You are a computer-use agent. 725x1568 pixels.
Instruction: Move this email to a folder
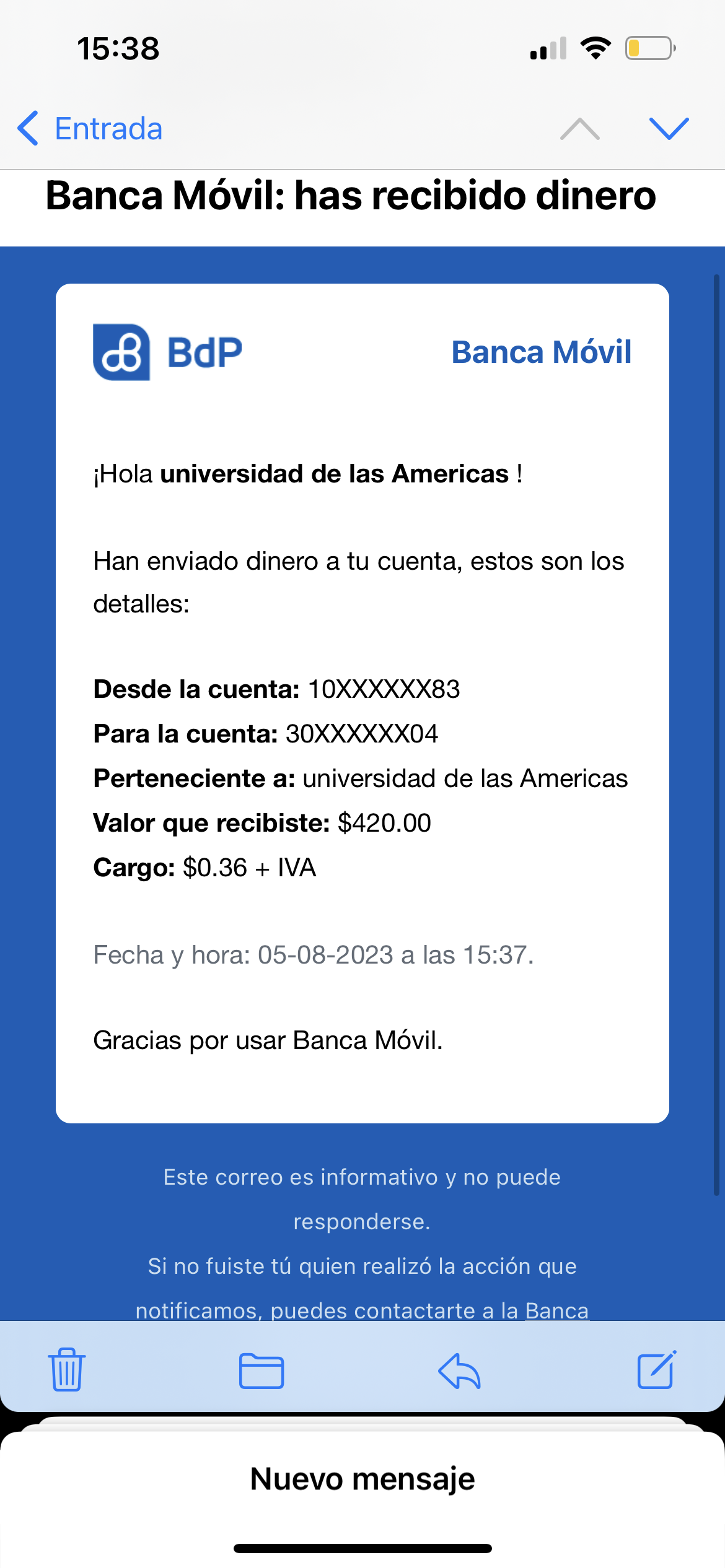tap(261, 1370)
